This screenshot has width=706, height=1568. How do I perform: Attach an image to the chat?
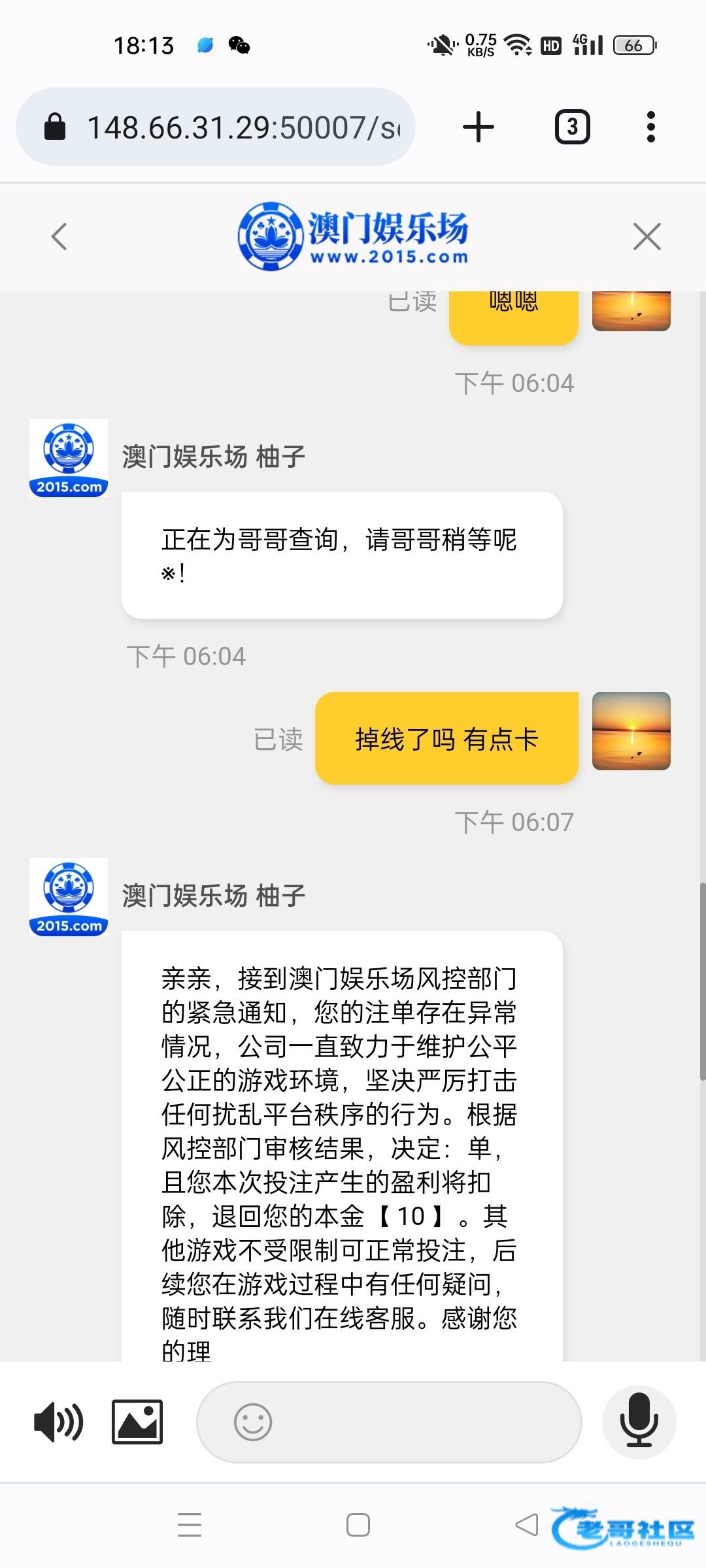[137, 1422]
